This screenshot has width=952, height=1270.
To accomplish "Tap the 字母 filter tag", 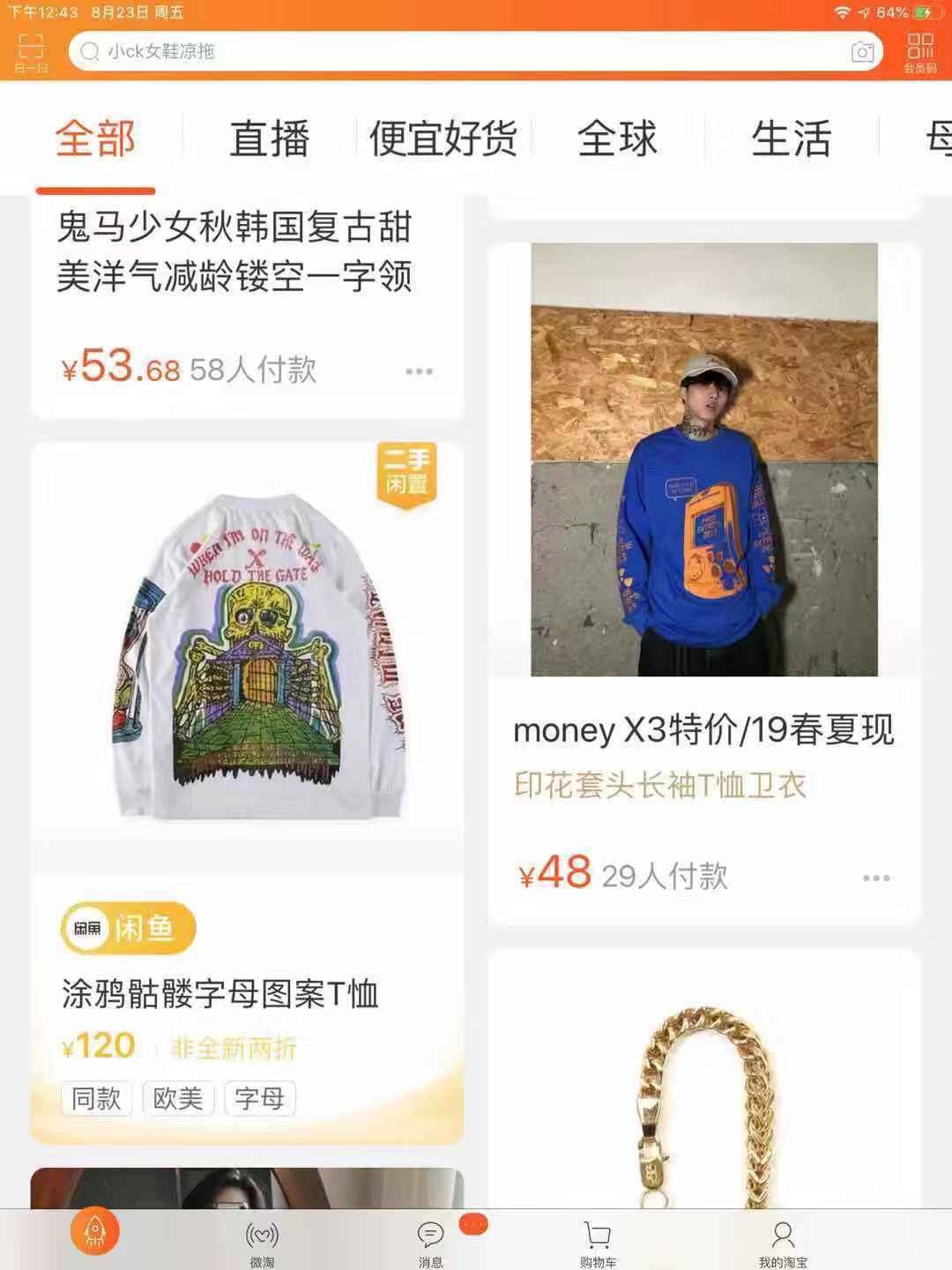I will [x=258, y=1099].
